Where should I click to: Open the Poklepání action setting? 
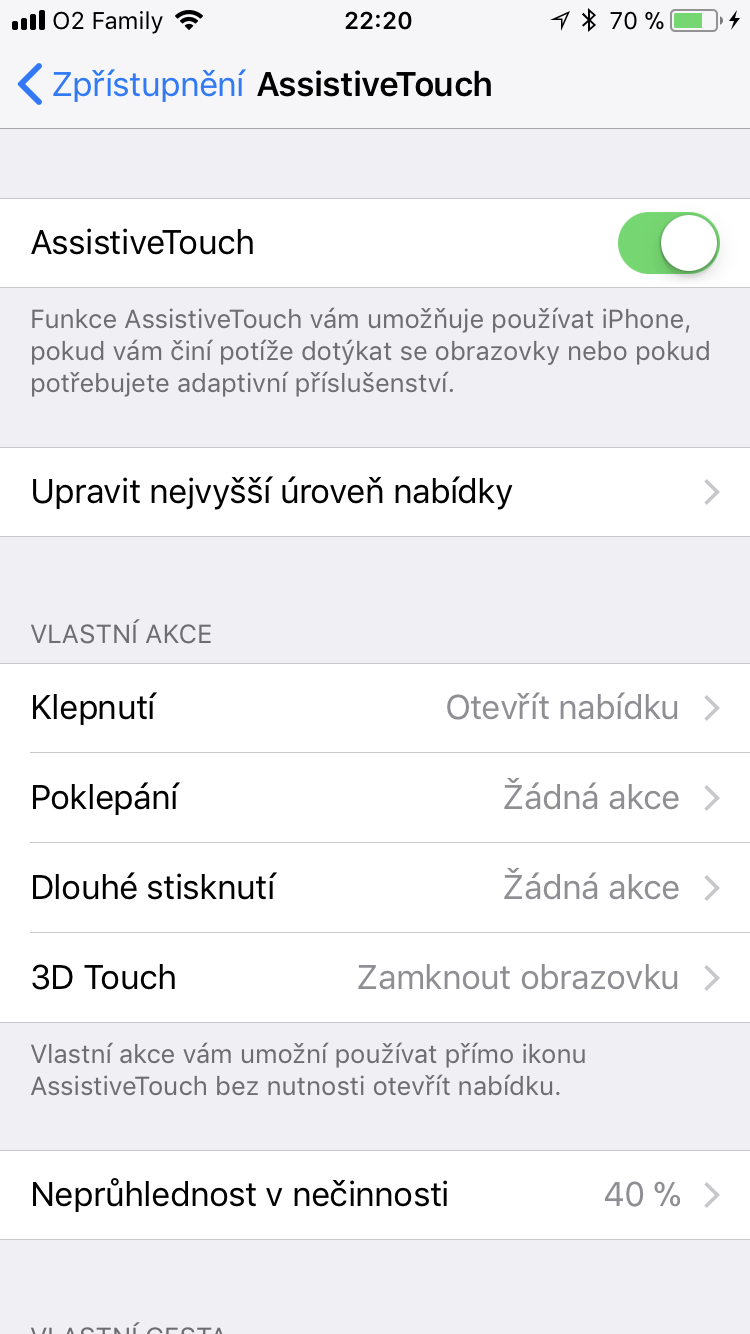pos(375,798)
